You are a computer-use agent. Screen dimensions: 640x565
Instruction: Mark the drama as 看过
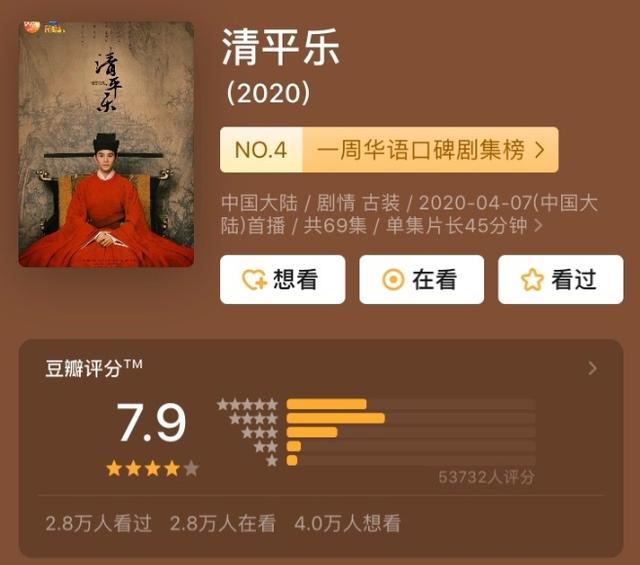(x=559, y=280)
